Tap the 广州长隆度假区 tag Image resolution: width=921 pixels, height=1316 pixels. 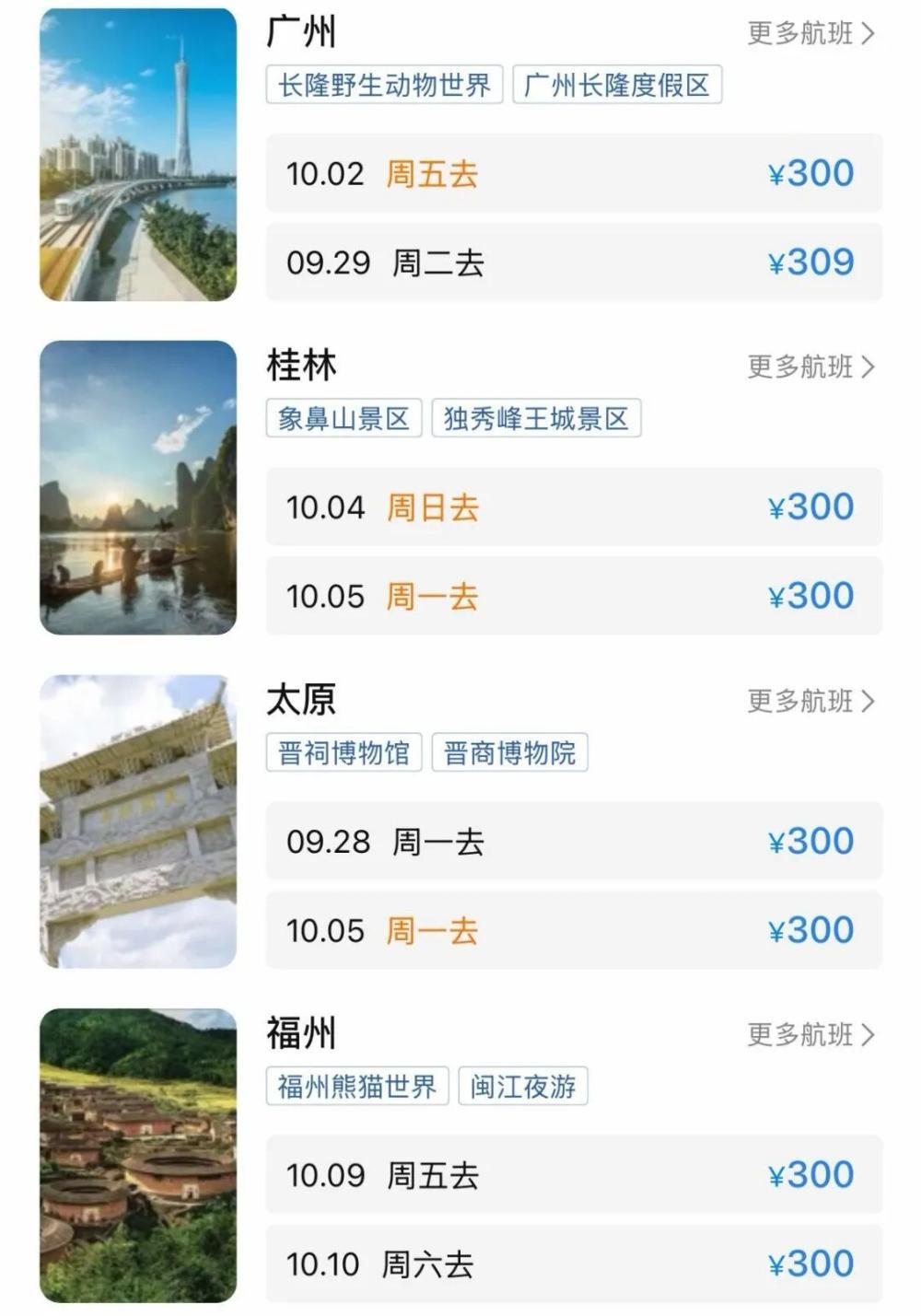click(617, 86)
